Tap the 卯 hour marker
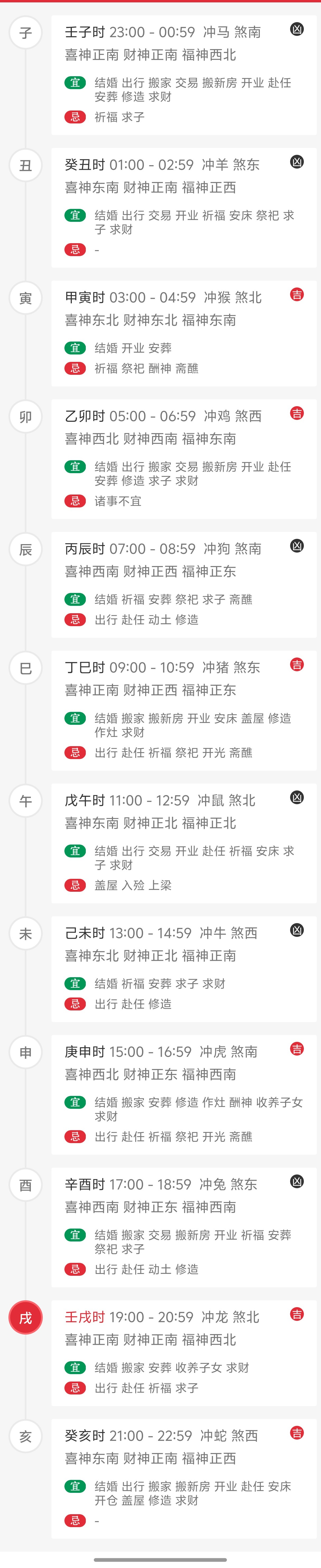 click(26, 417)
